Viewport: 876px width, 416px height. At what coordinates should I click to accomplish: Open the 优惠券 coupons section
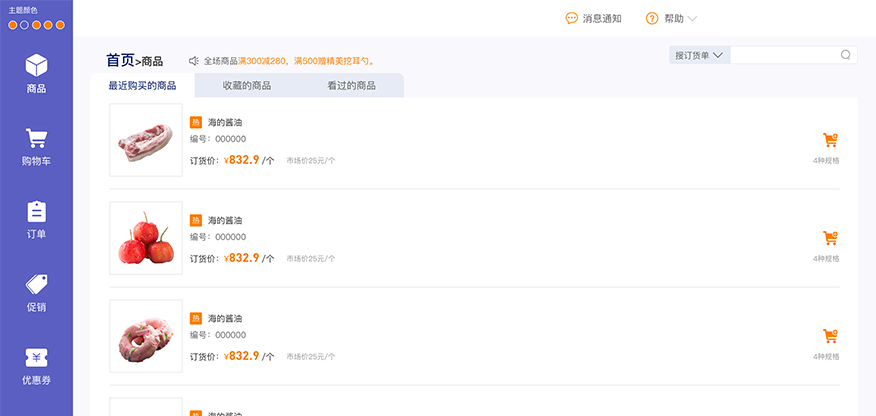pyautogui.click(x=36, y=366)
